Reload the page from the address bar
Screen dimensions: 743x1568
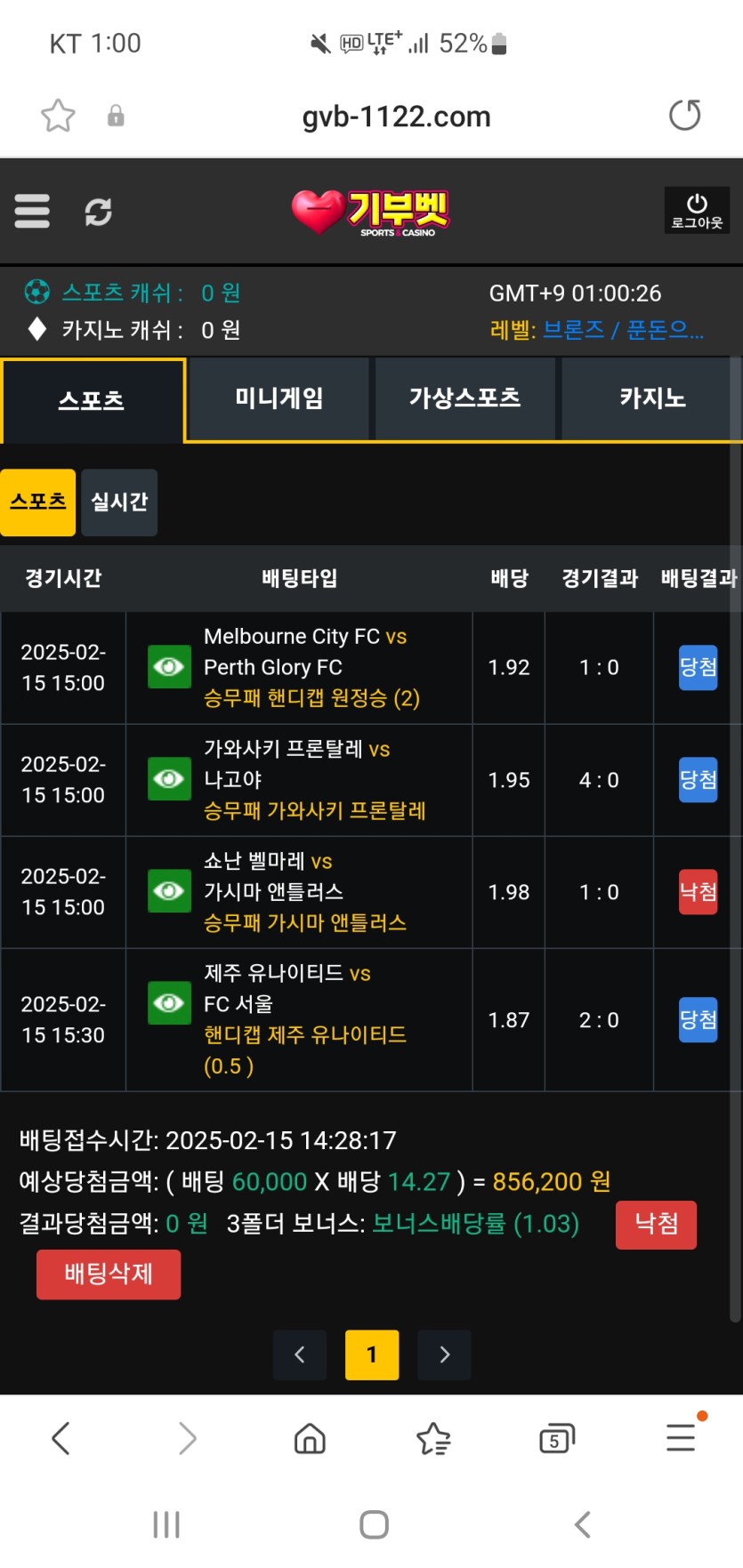[x=684, y=116]
